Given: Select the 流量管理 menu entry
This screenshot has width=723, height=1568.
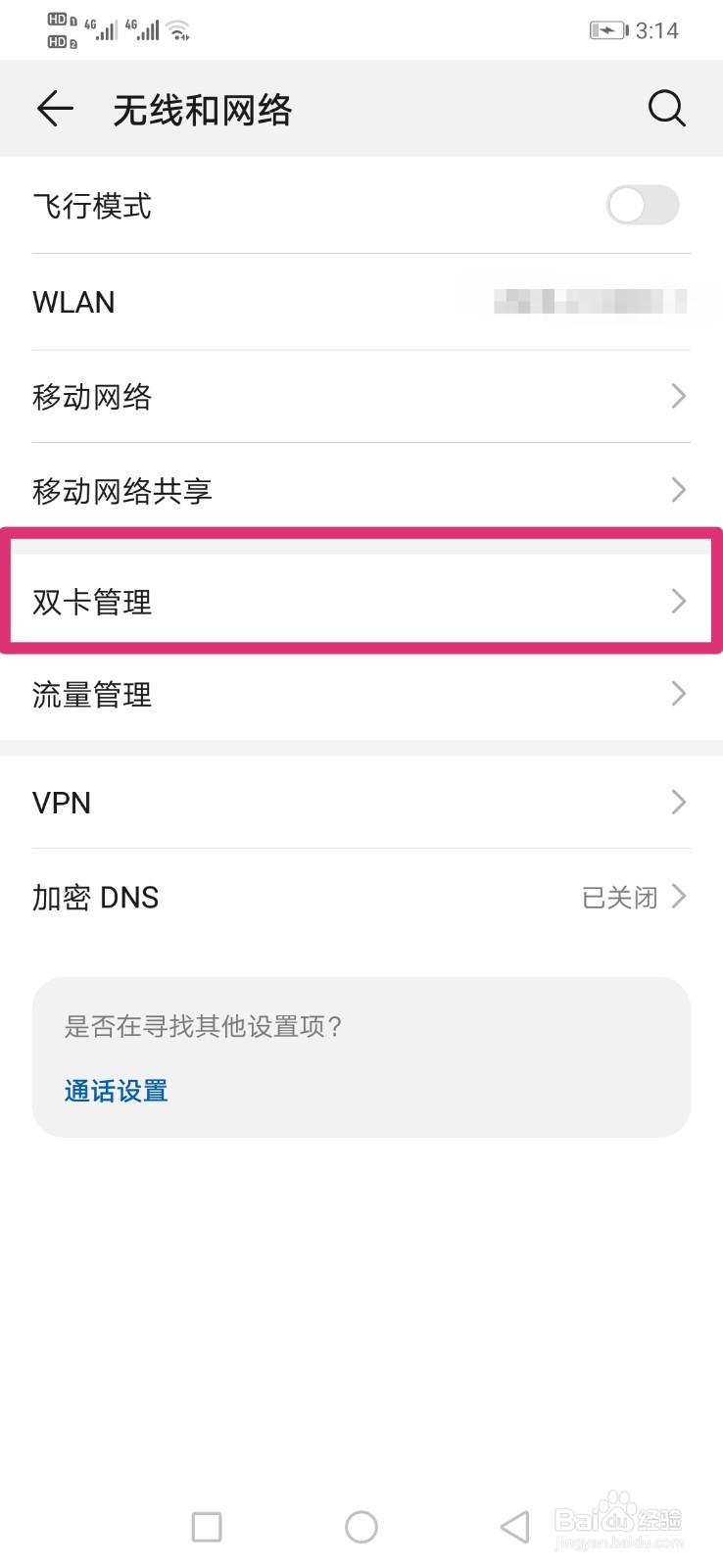Looking at the screenshot, I should click(x=361, y=694).
